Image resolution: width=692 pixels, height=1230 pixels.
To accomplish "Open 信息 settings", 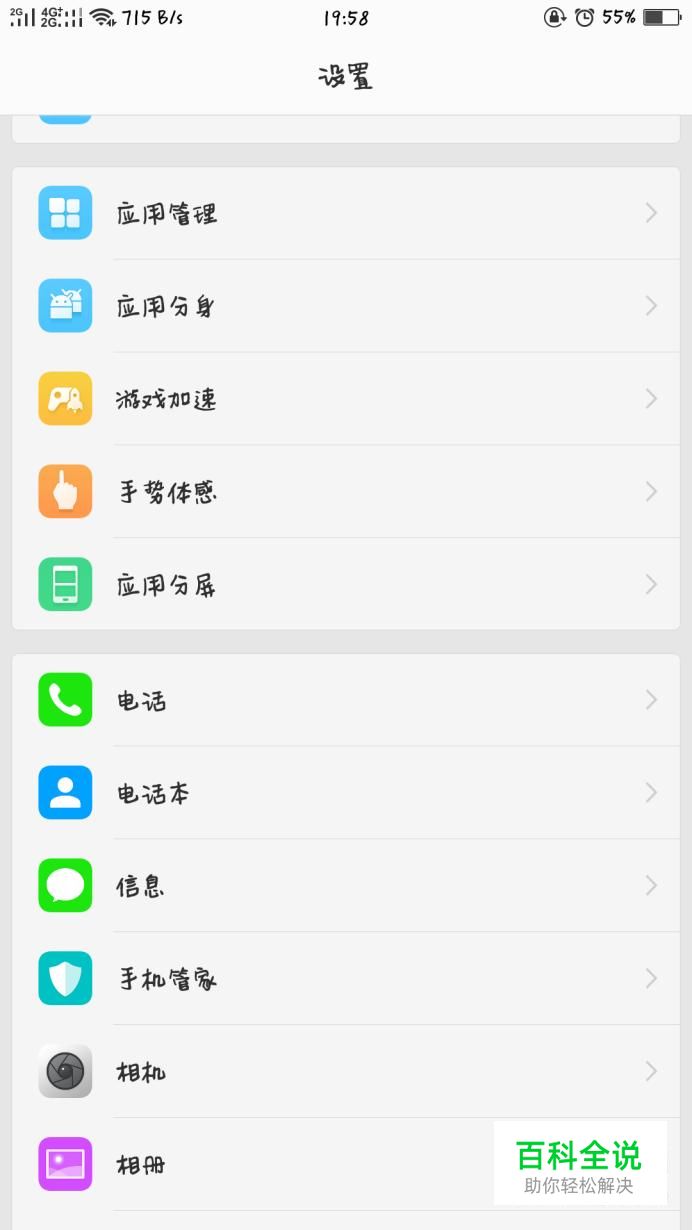I will pyautogui.click(x=345, y=886).
